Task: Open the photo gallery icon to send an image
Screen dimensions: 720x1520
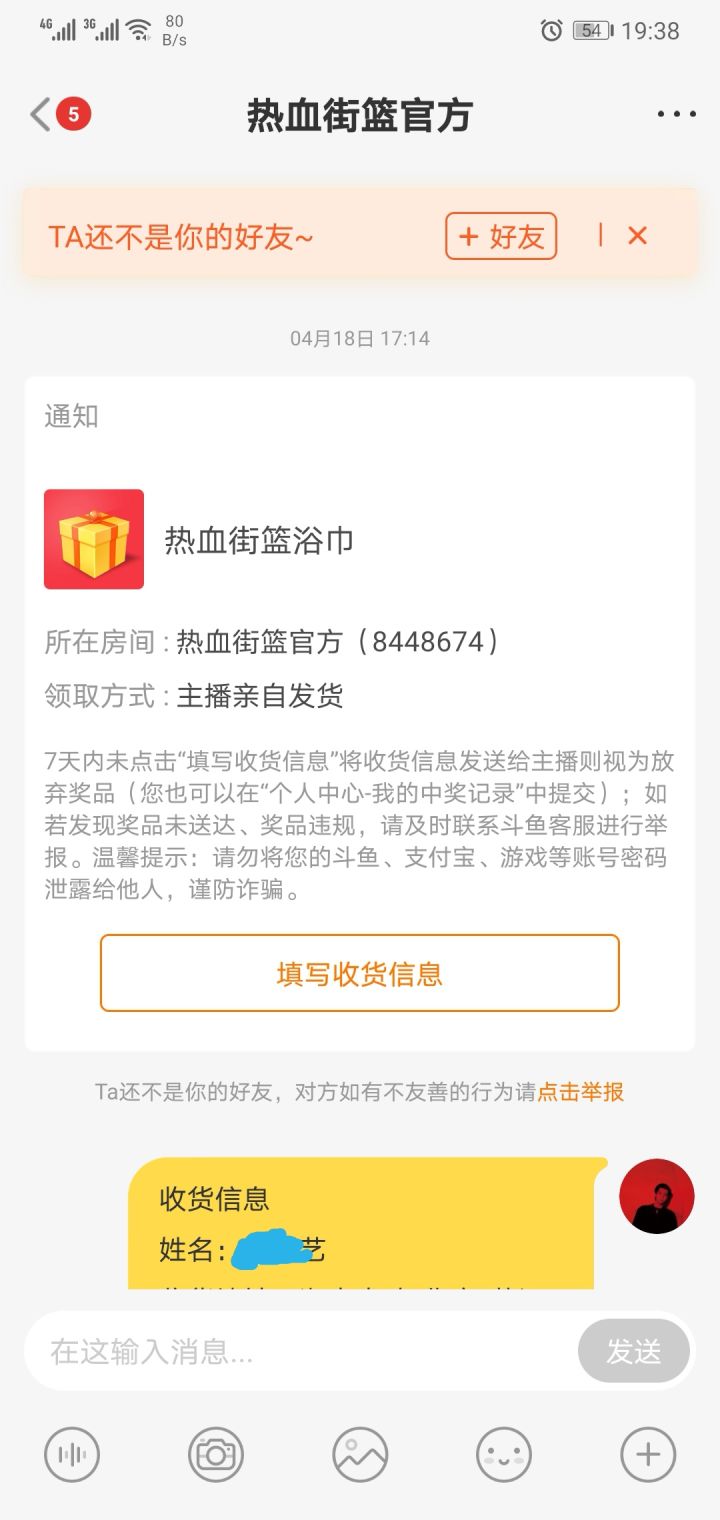Action: [360, 1455]
